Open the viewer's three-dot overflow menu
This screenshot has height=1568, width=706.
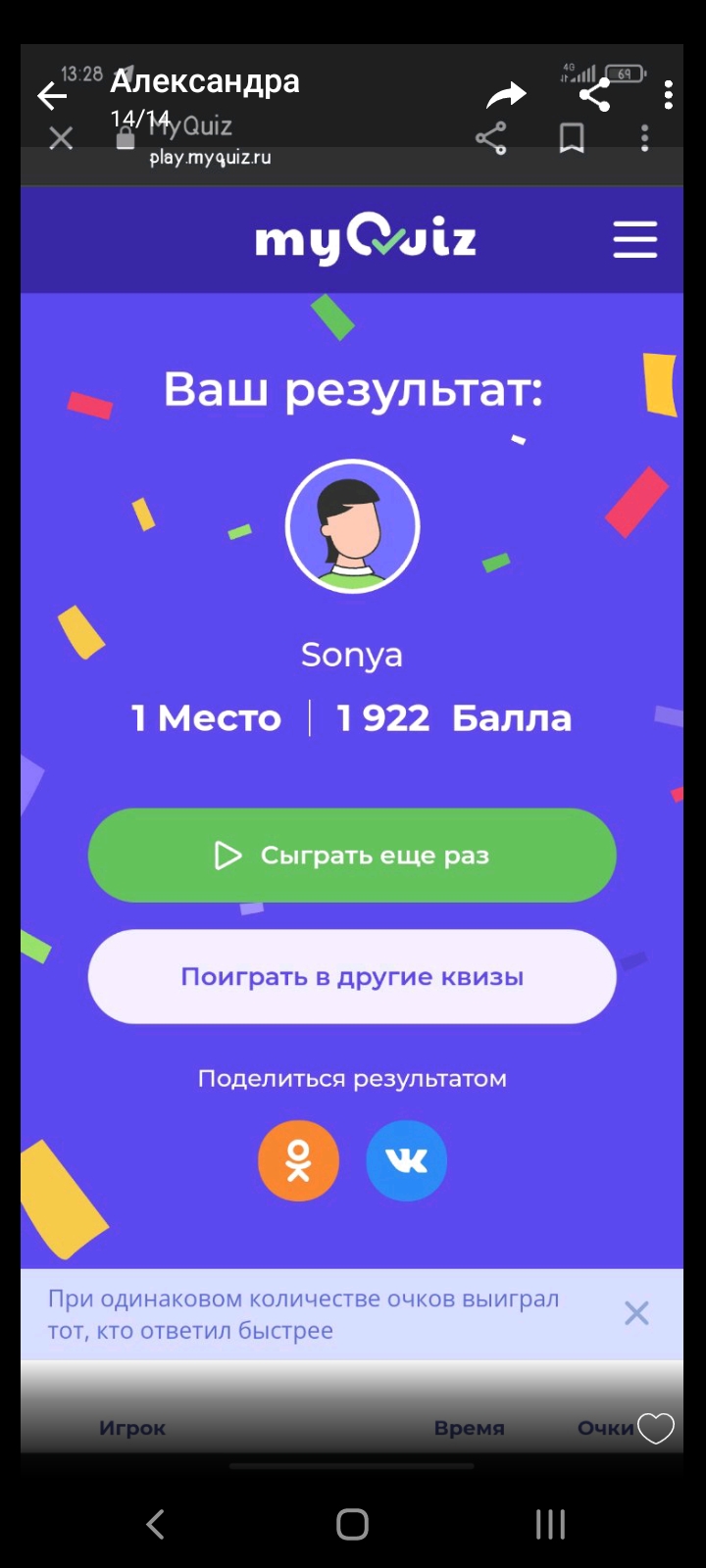tap(668, 95)
